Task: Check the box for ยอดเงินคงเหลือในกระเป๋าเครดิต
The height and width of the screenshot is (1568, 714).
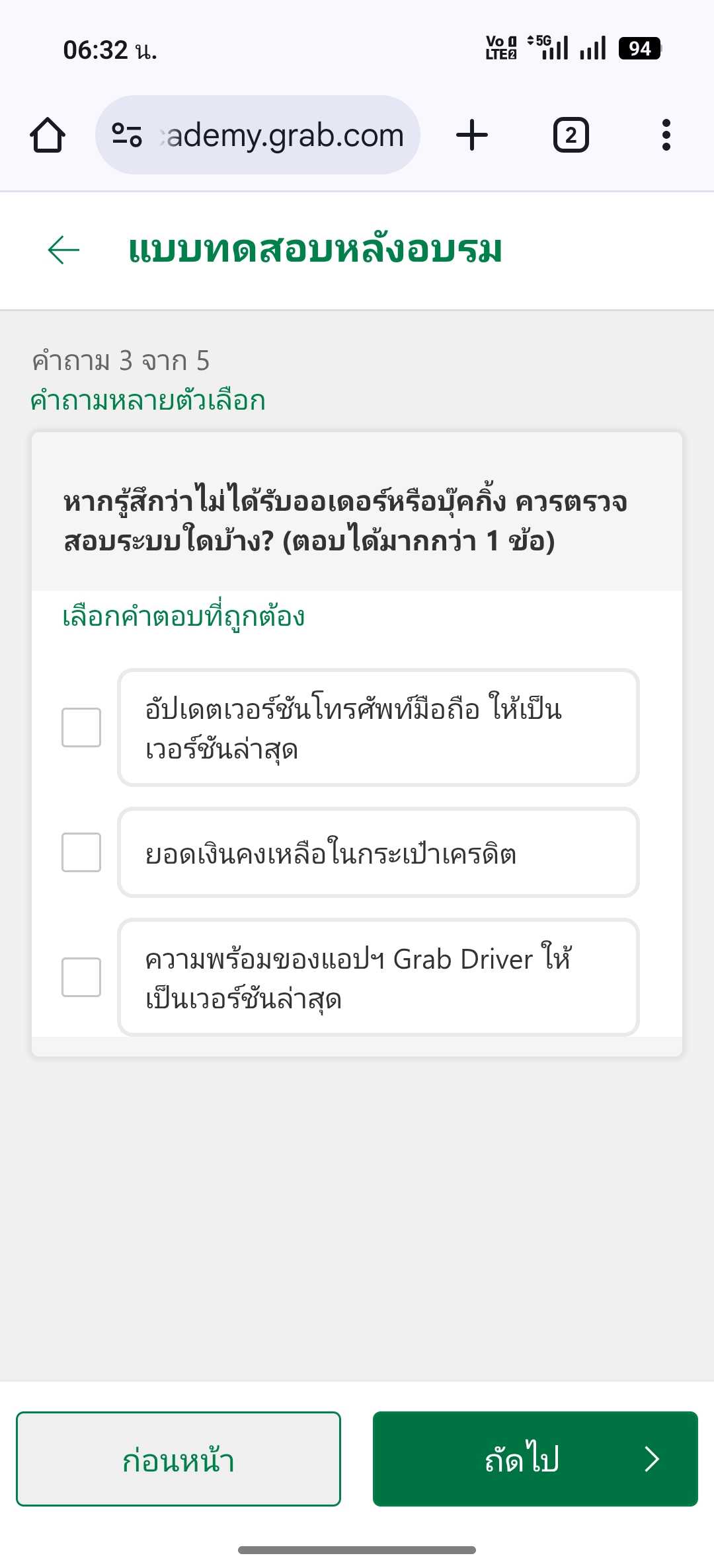Action: 81,852
